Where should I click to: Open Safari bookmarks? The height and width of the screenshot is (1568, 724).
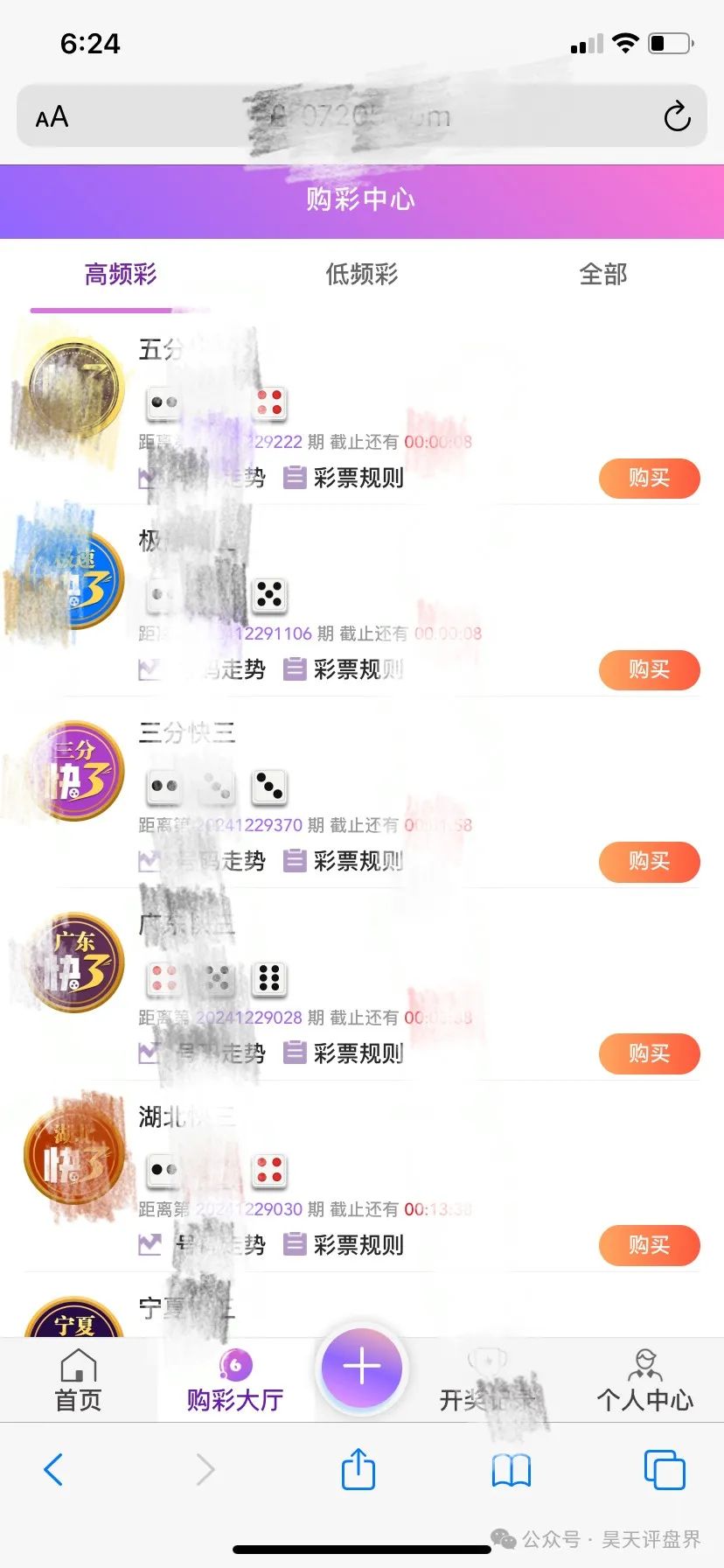point(512,1470)
